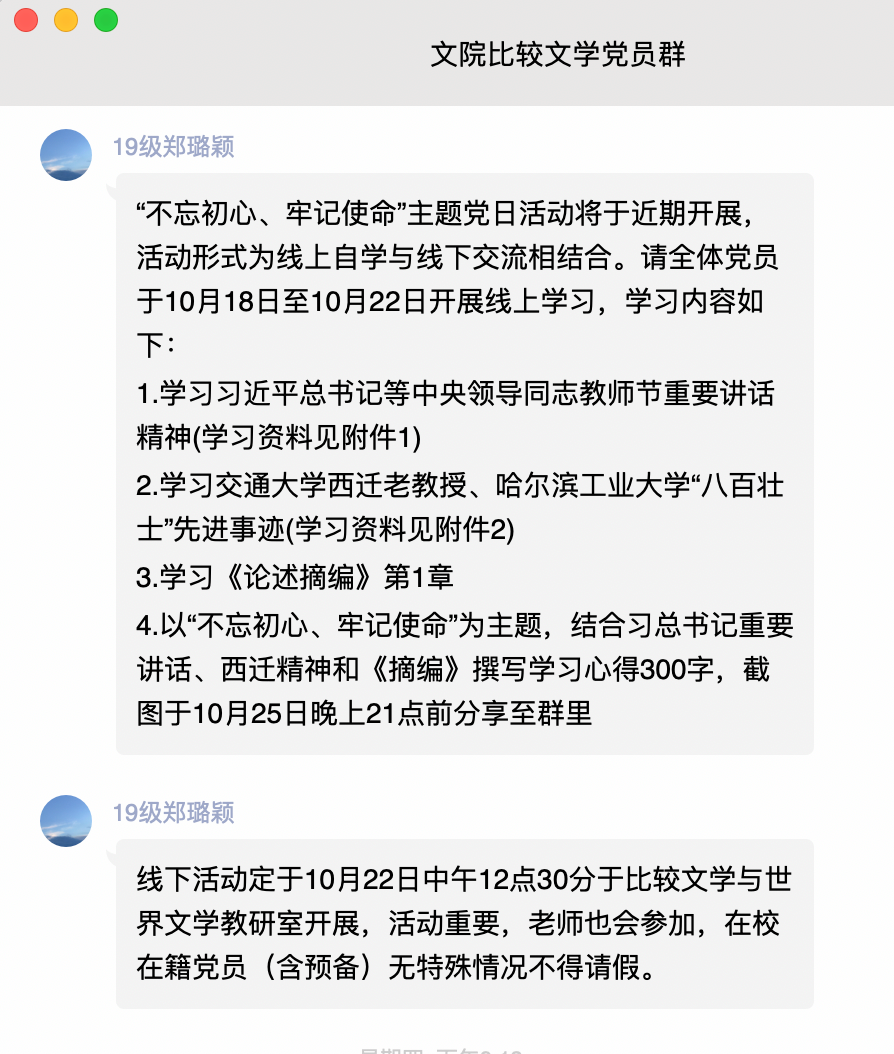Maximize the window using green button
Screen dimensions: 894x1054
pos(105,19)
